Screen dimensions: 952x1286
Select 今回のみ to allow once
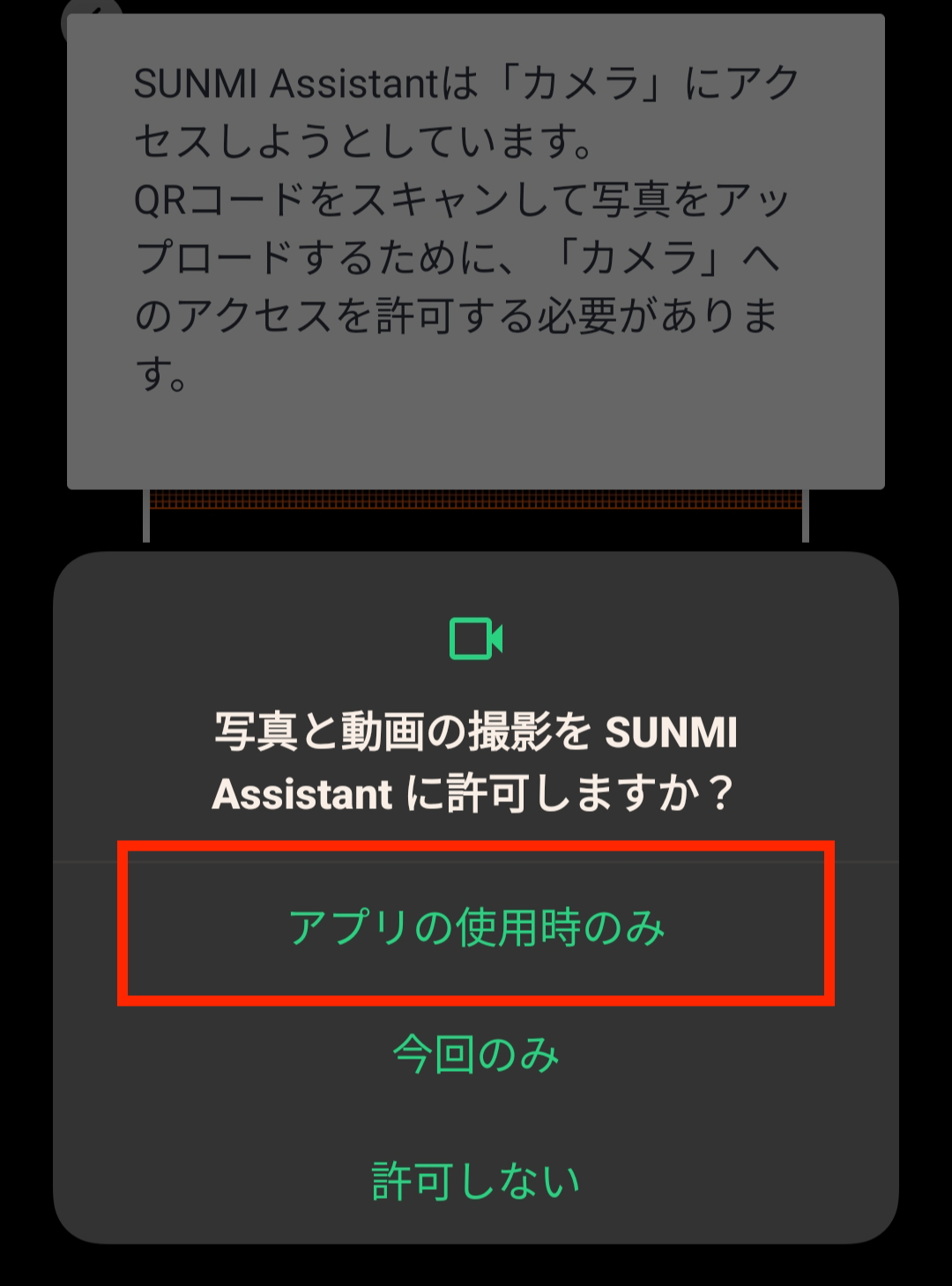point(476,1054)
